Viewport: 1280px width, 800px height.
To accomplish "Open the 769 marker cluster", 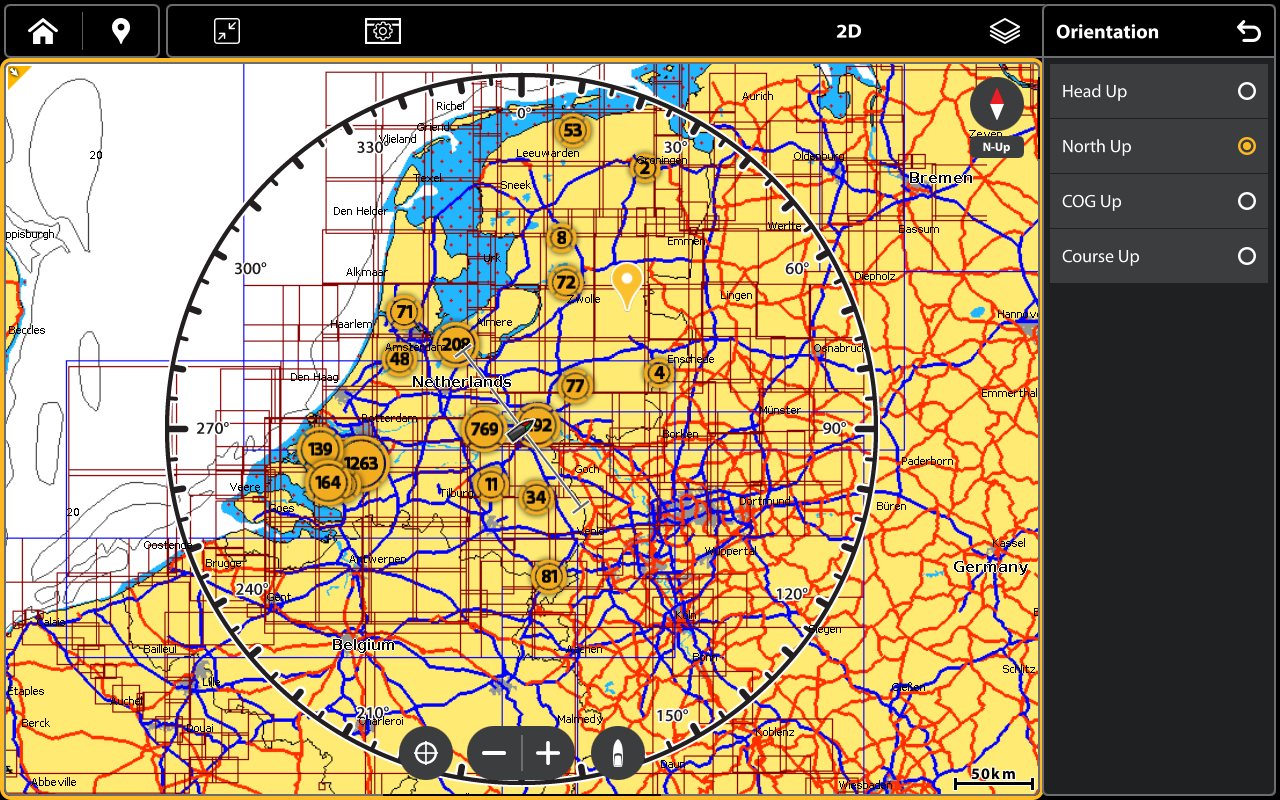I will click(x=484, y=430).
